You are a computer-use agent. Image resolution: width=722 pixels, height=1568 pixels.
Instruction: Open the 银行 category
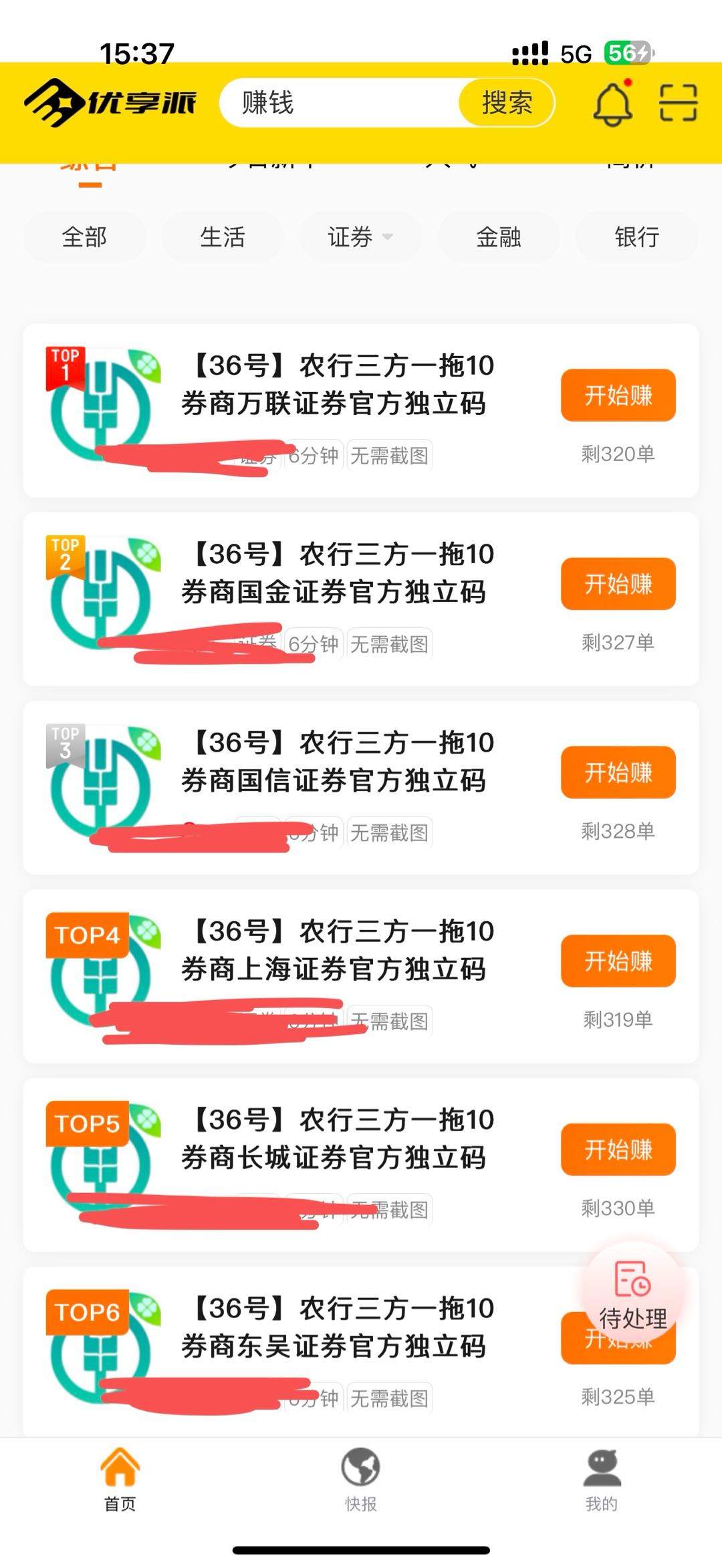click(636, 237)
